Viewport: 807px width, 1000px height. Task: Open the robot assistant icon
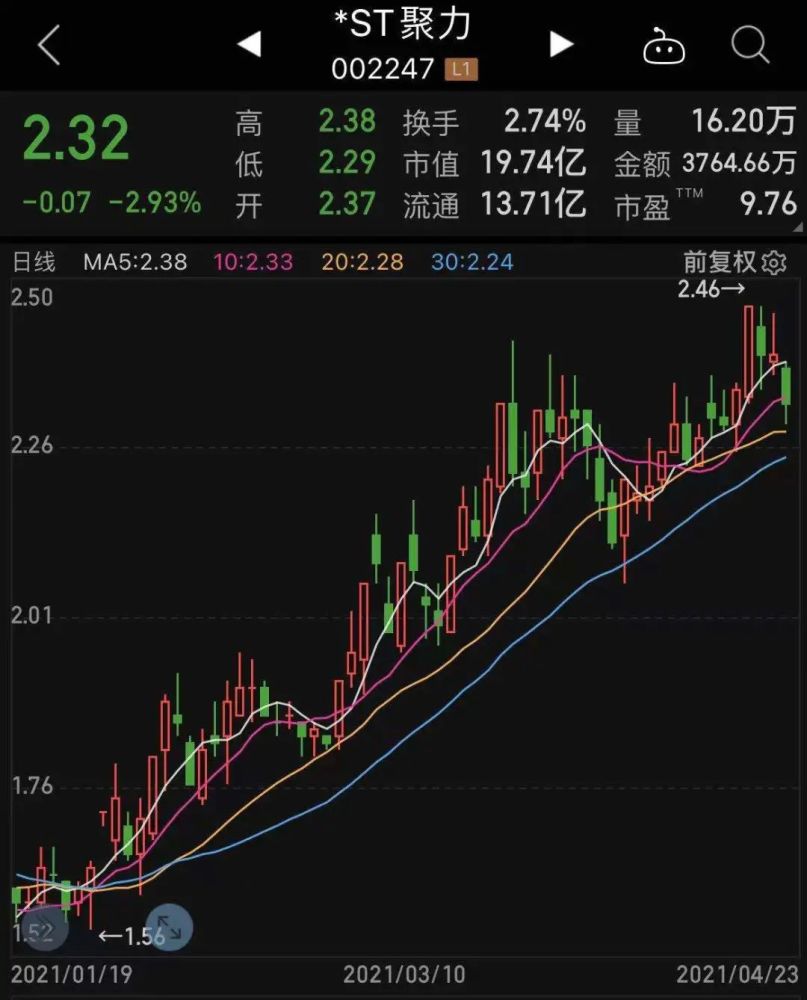(x=663, y=46)
